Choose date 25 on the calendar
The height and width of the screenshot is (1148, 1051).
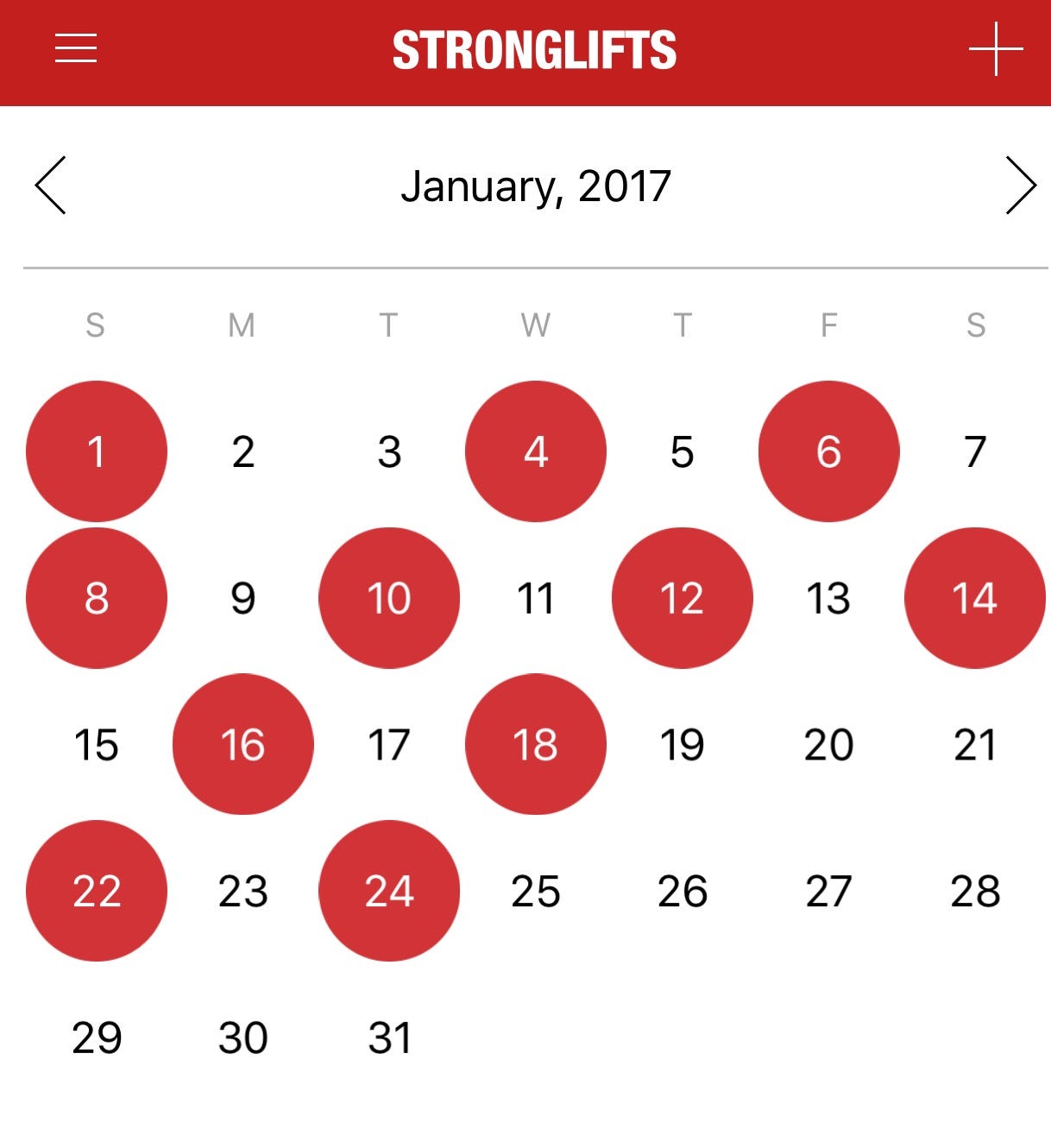[536, 891]
